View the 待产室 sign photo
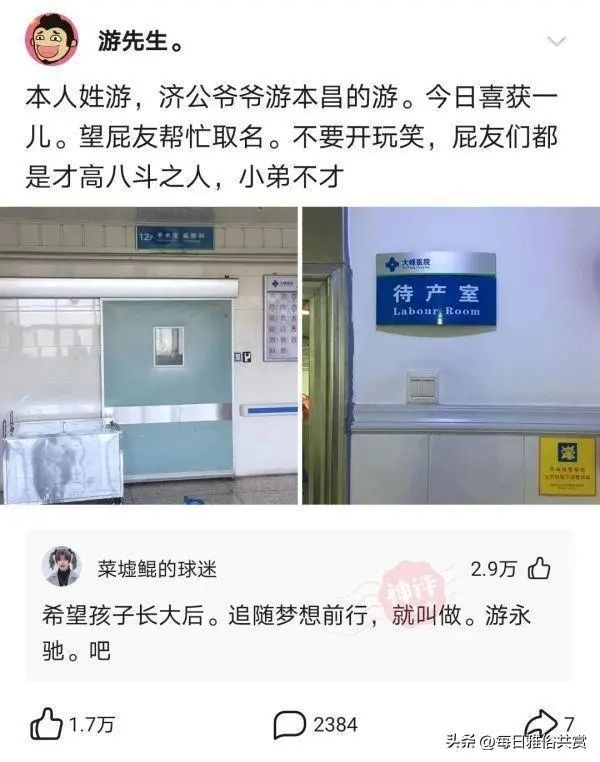This screenshot has width=600, height=762. pos(451,355)
